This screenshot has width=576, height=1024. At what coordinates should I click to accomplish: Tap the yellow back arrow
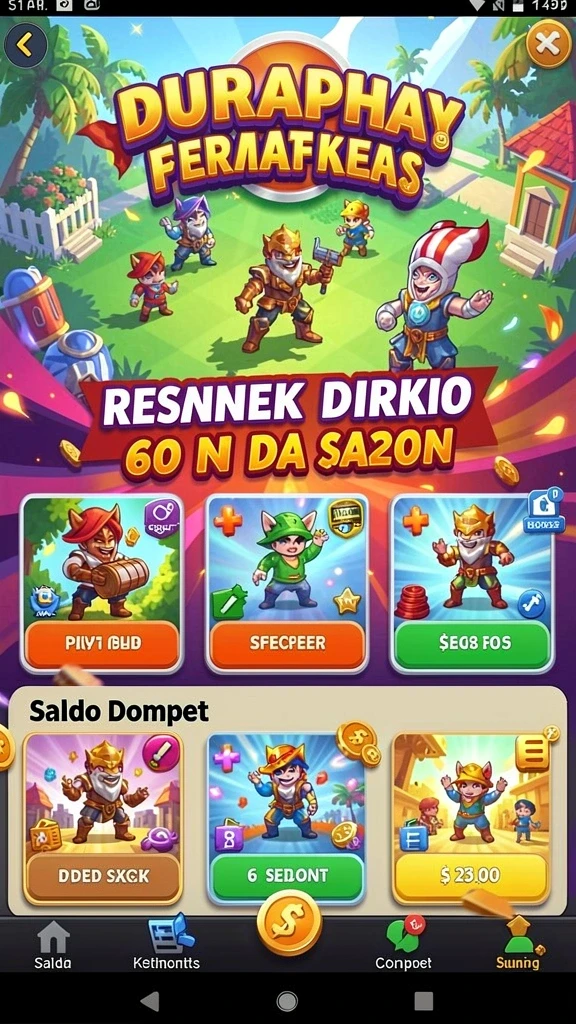[x=25, y=45]
